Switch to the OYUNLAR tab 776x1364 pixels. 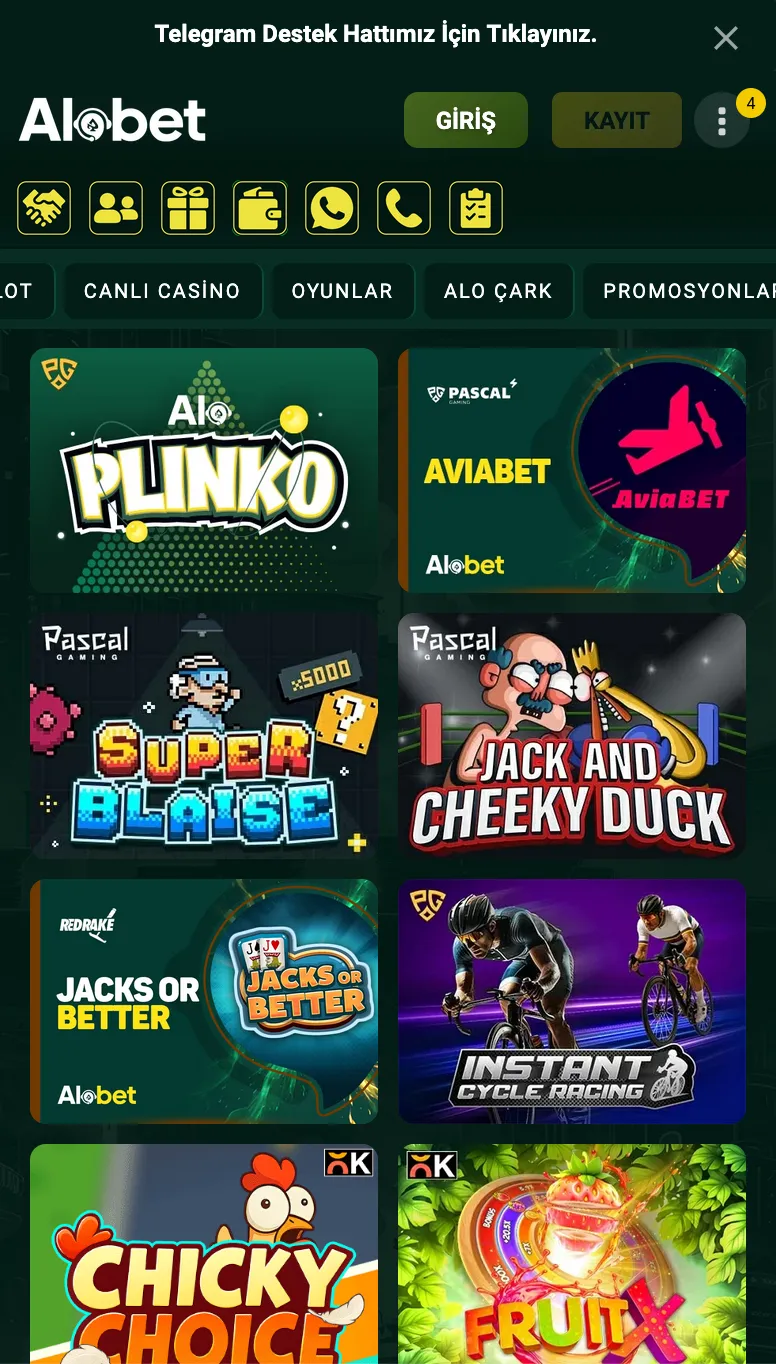click(342, 291)
